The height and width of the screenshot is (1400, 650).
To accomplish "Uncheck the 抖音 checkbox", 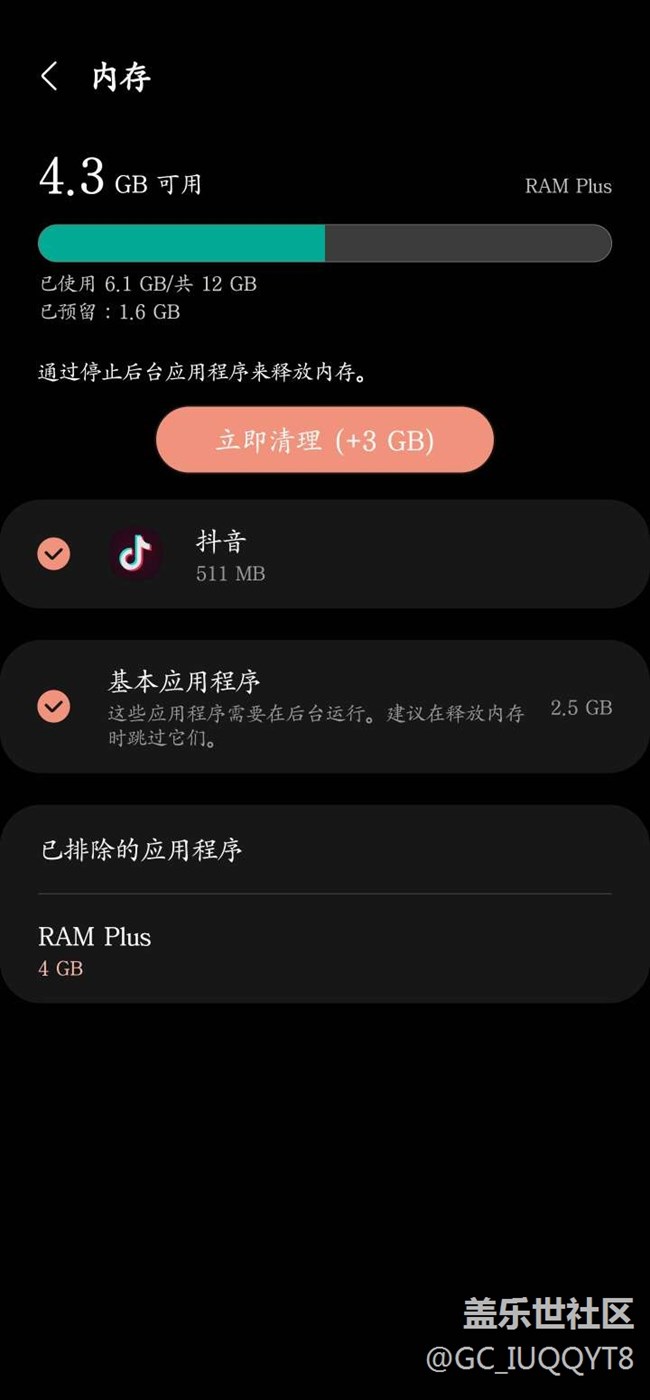I will (x=54, y=554).
